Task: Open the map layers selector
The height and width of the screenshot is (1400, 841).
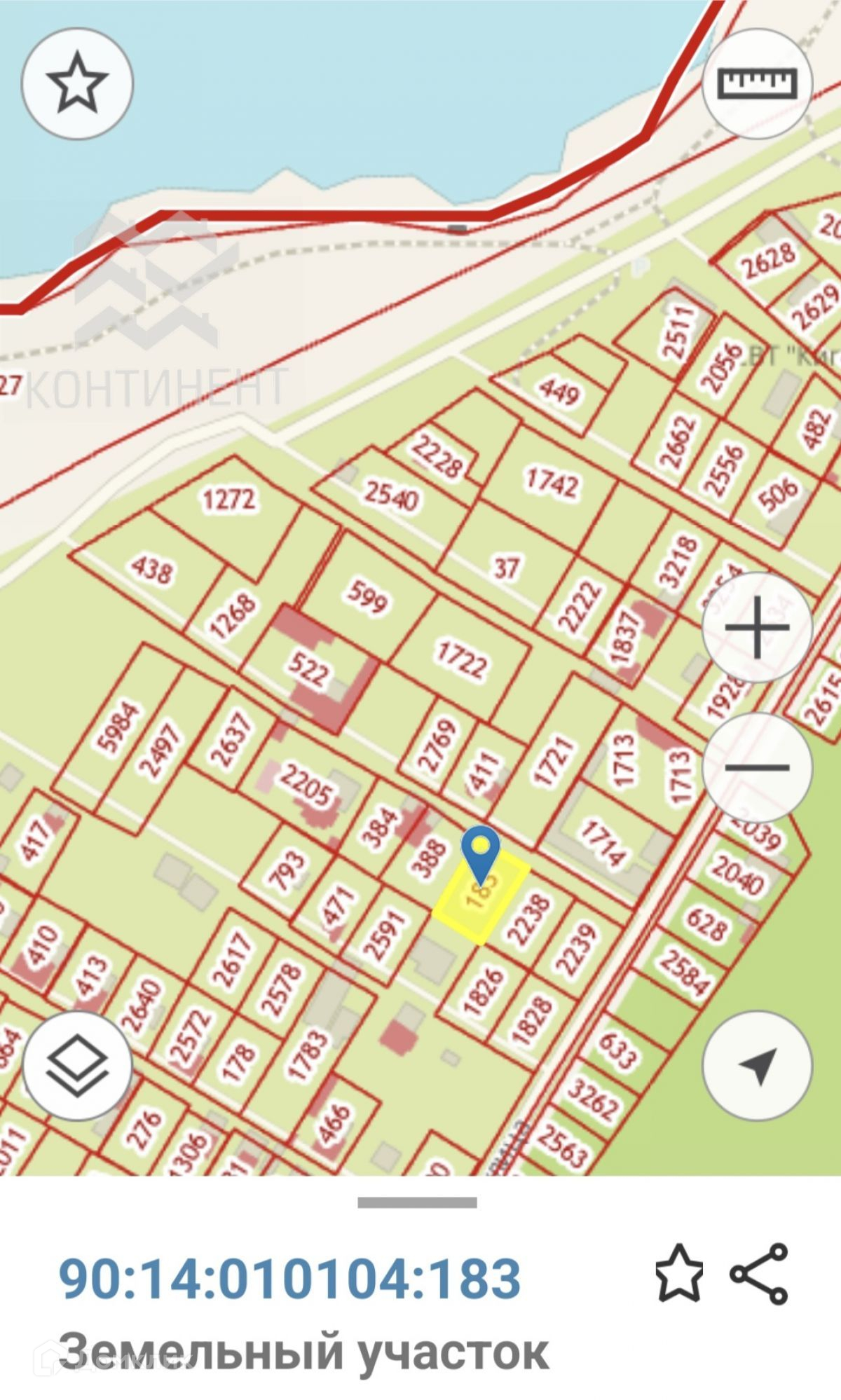Action: [x=77, y=1066]
